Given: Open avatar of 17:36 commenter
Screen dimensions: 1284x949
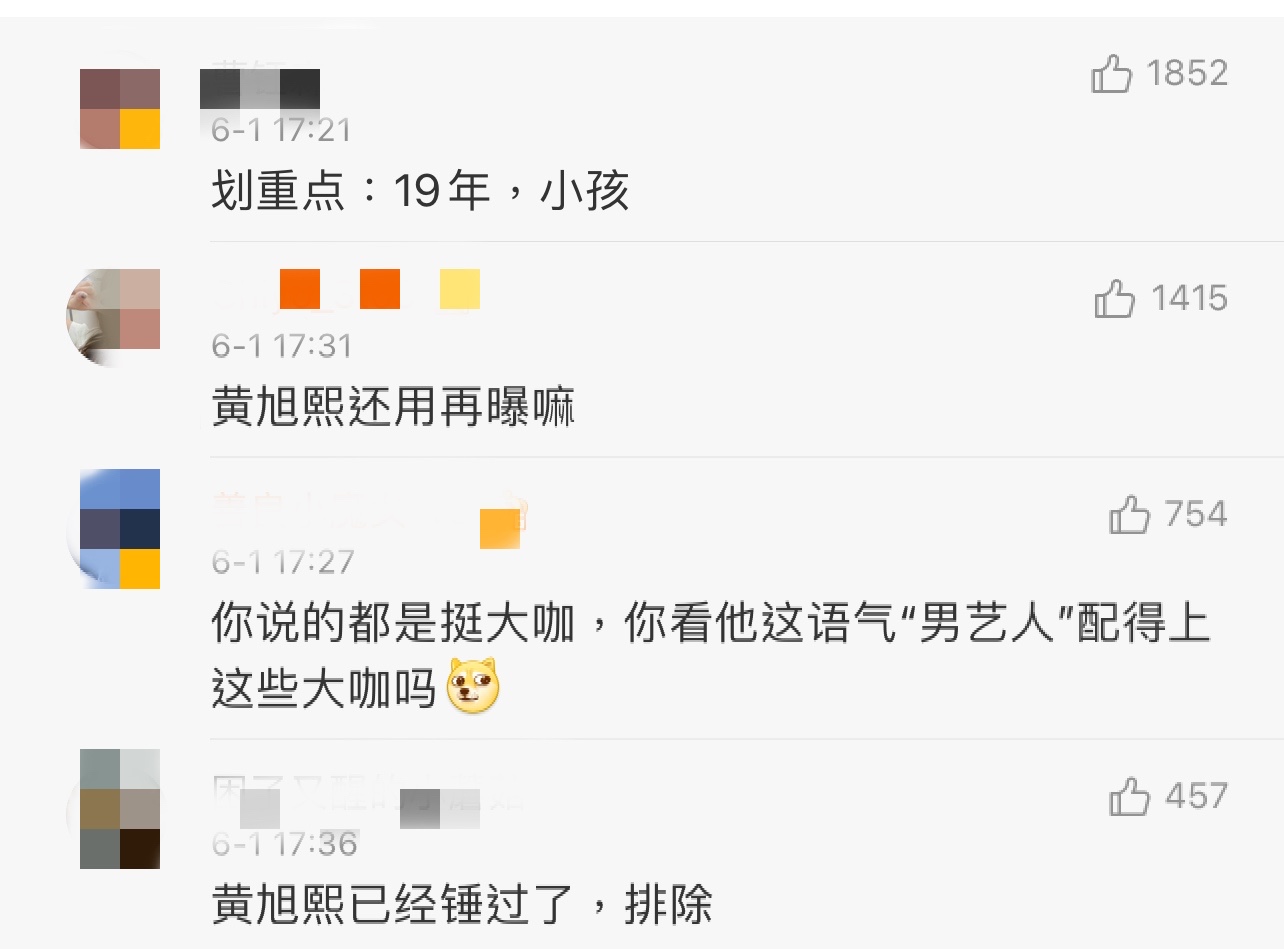Looking at the screenshot, I should point(120,808).
